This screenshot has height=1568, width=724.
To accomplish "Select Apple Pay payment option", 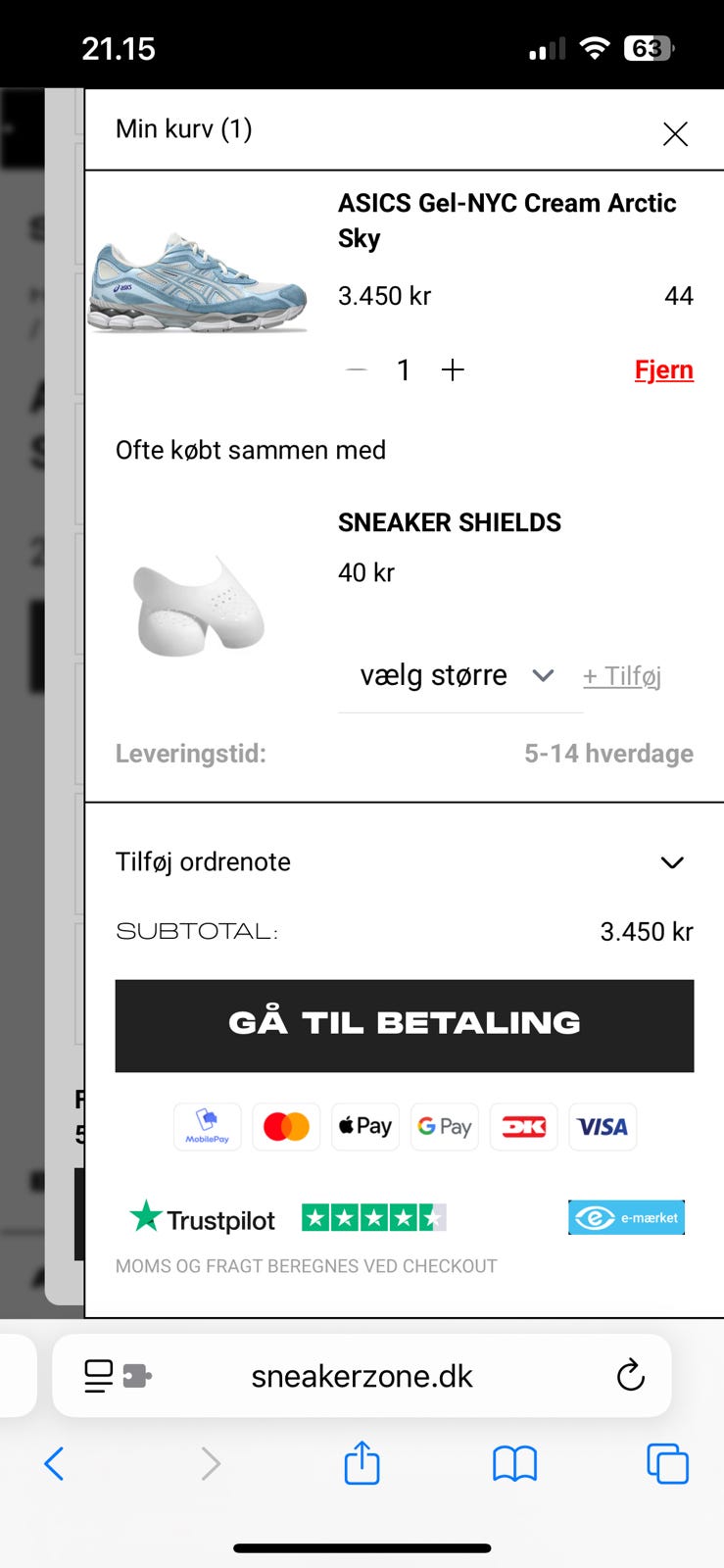I will point(365,1127).
